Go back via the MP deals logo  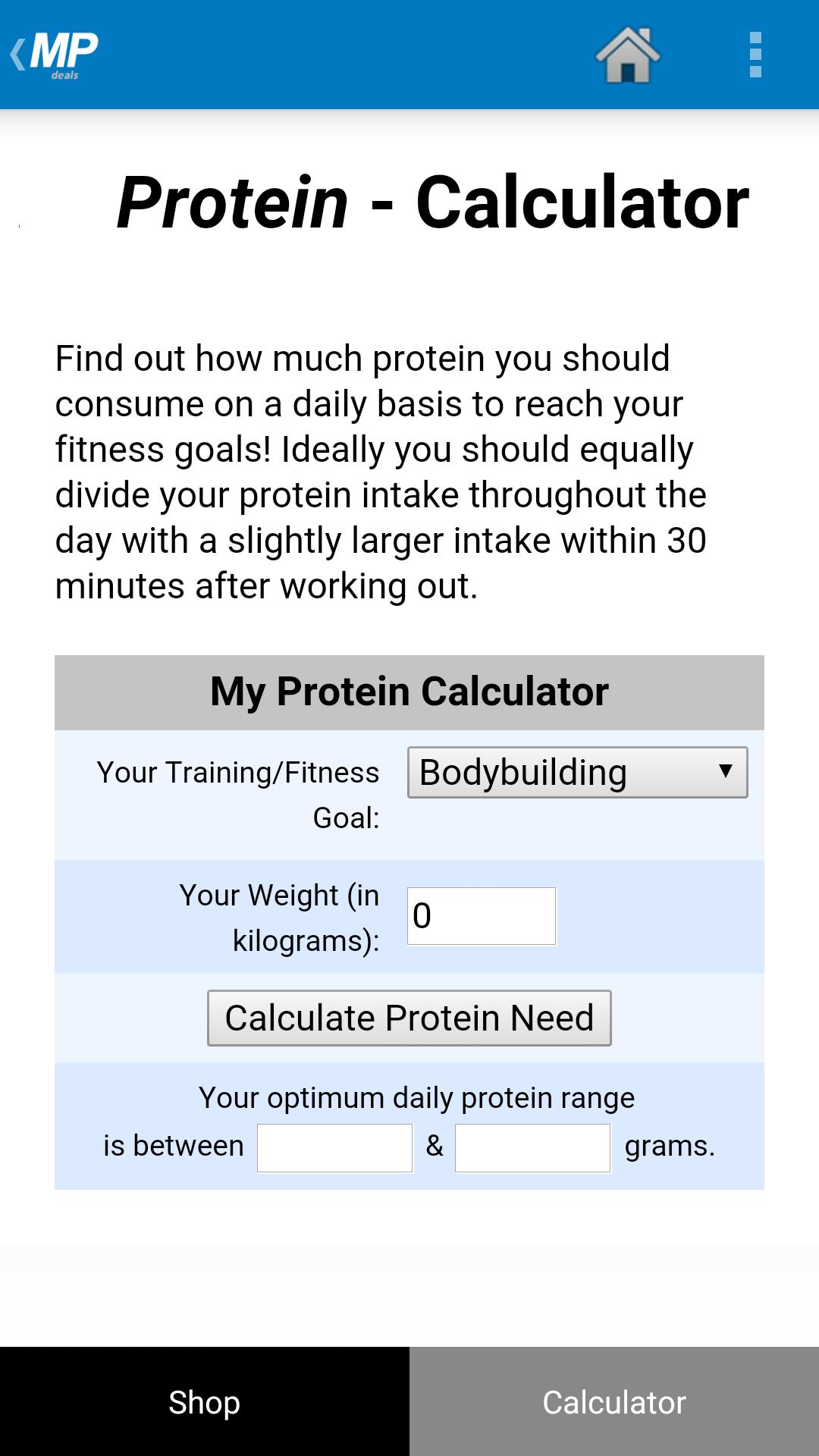pos(55,55)
